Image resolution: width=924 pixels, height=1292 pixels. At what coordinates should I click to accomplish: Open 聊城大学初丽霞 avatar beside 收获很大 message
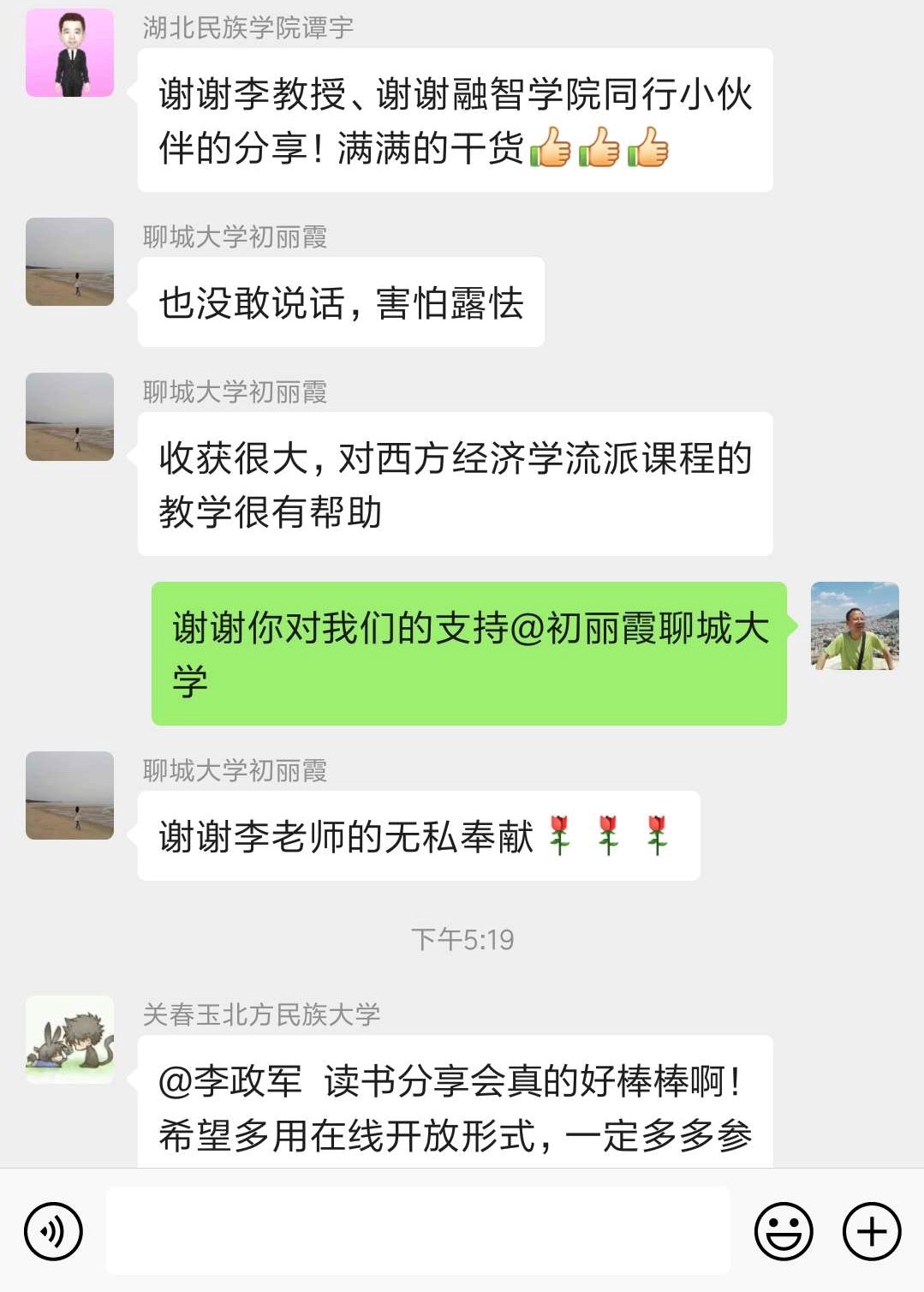pyautogui.click(x=69, y=417)
